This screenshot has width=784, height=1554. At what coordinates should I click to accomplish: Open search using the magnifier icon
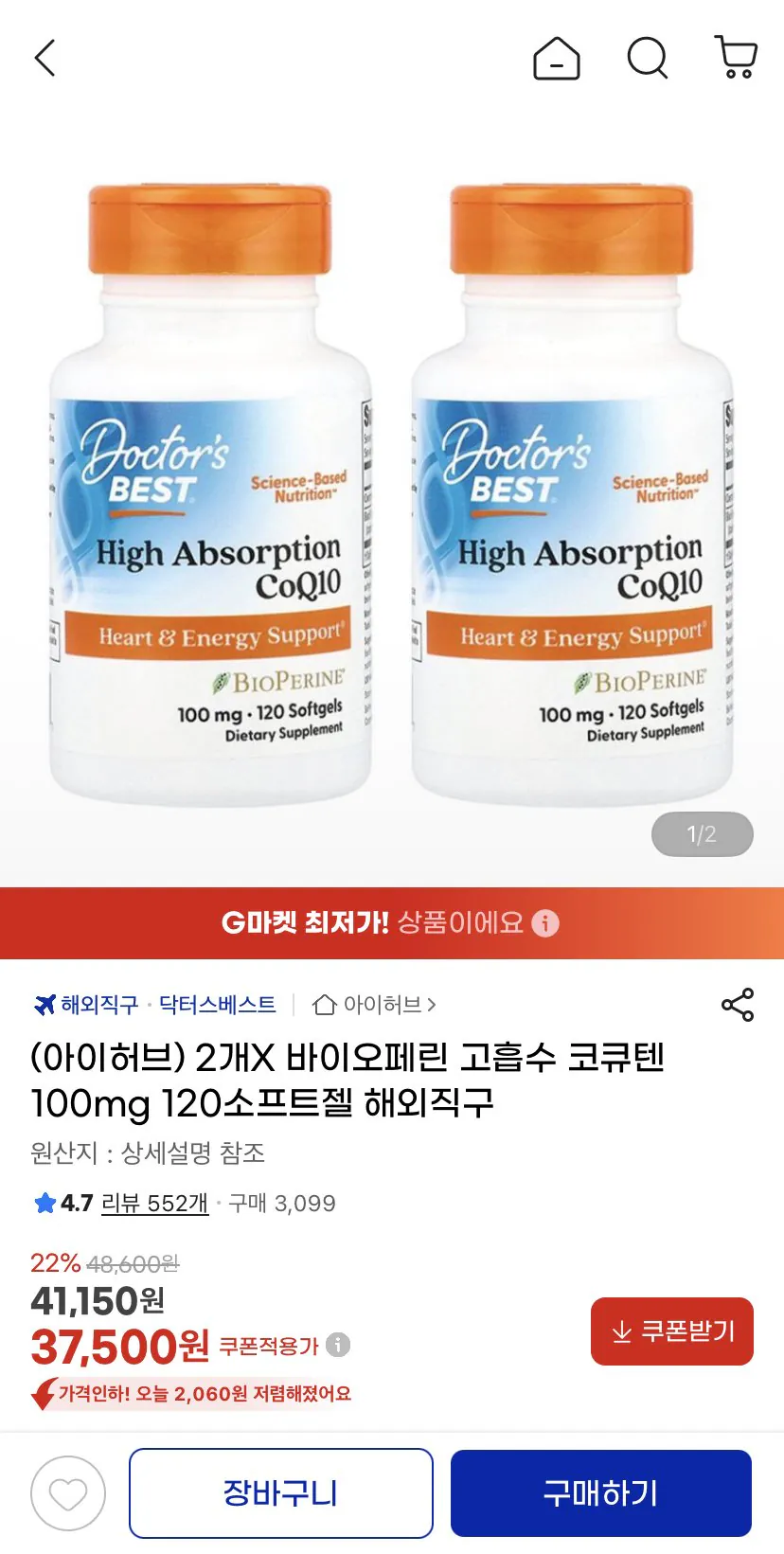pos(647,57)
